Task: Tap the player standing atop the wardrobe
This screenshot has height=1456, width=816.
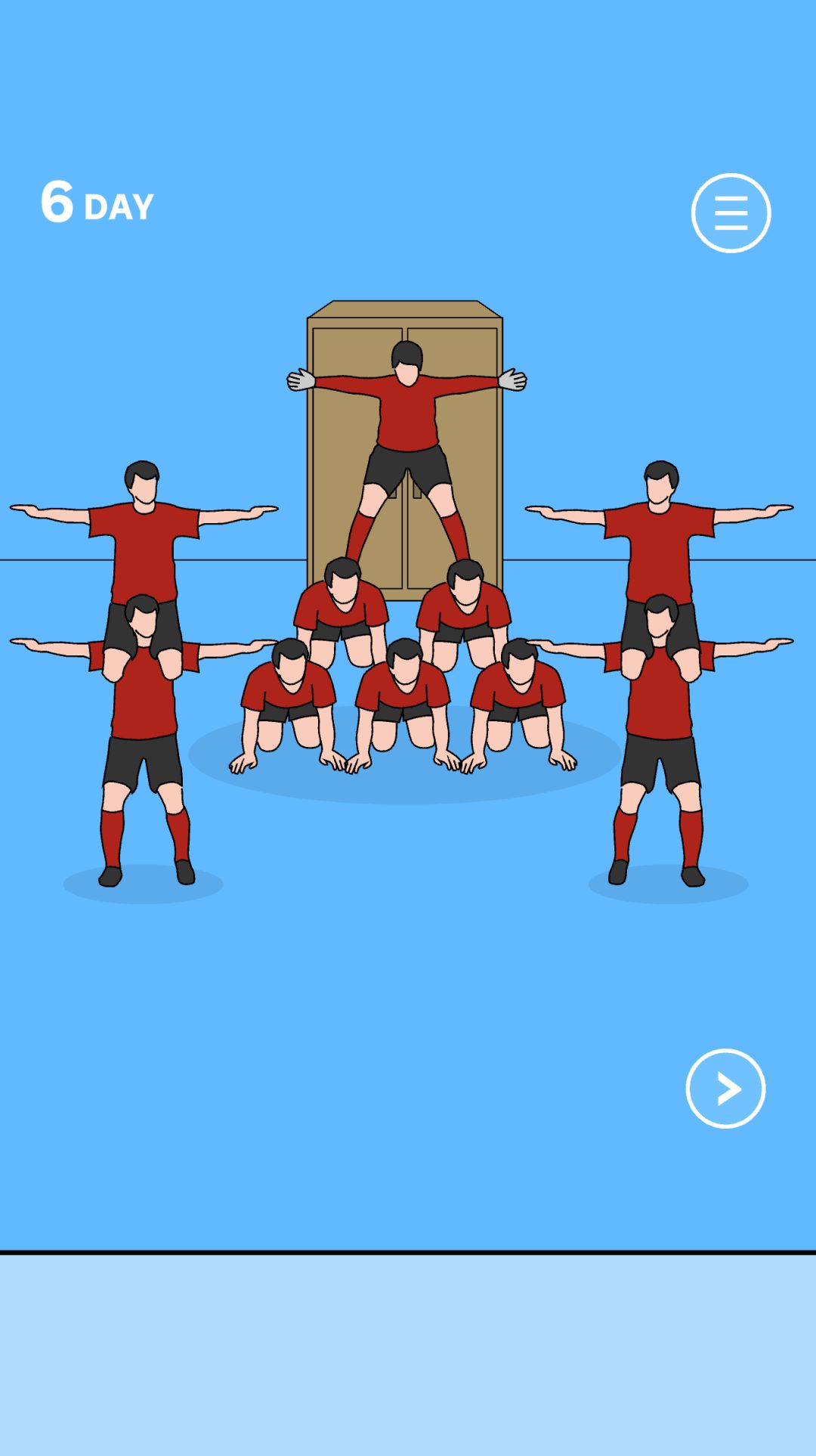Action: pyautogui.click(x=406, y=423)
